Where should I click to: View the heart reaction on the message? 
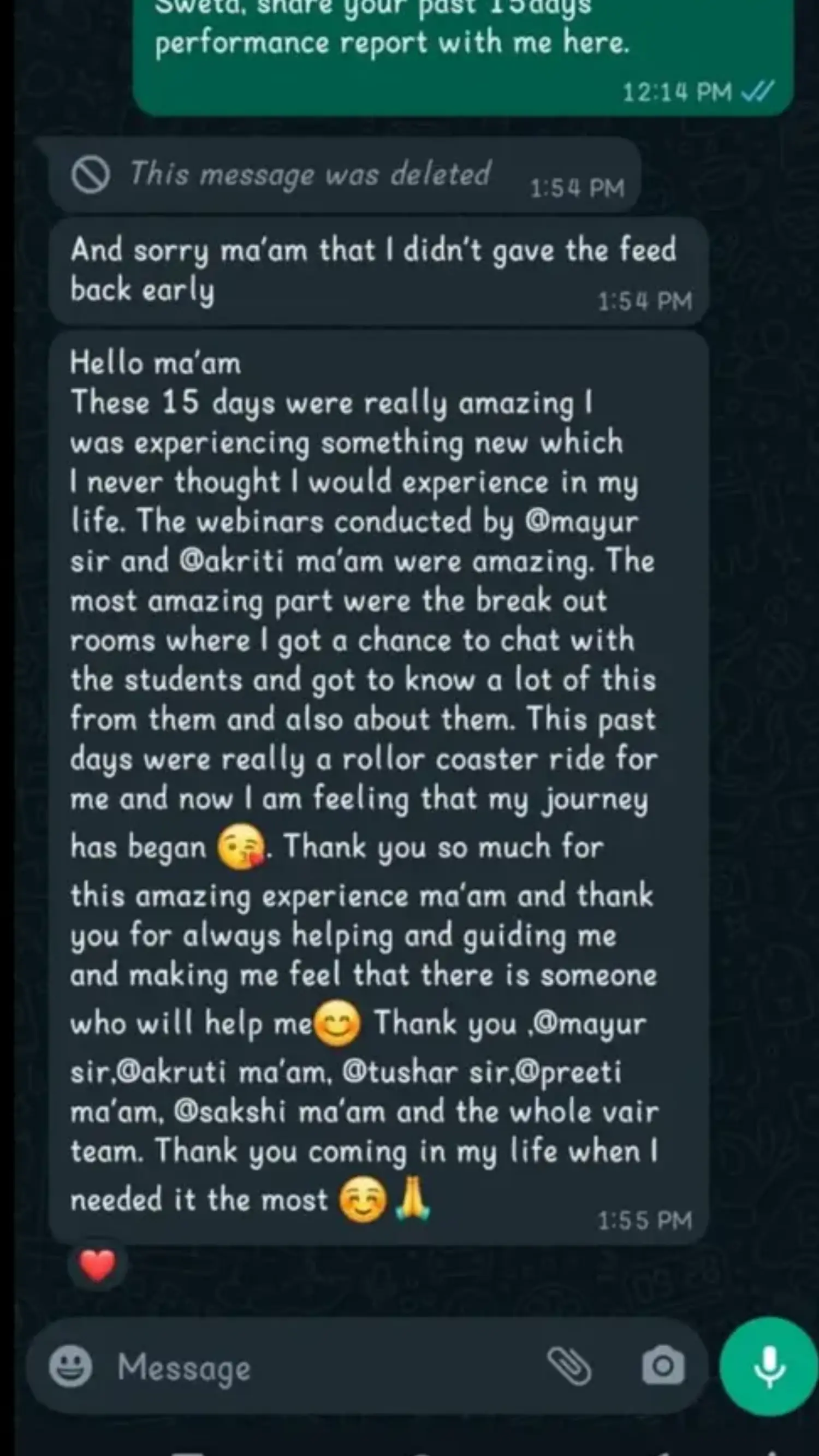click(97, 1265)
